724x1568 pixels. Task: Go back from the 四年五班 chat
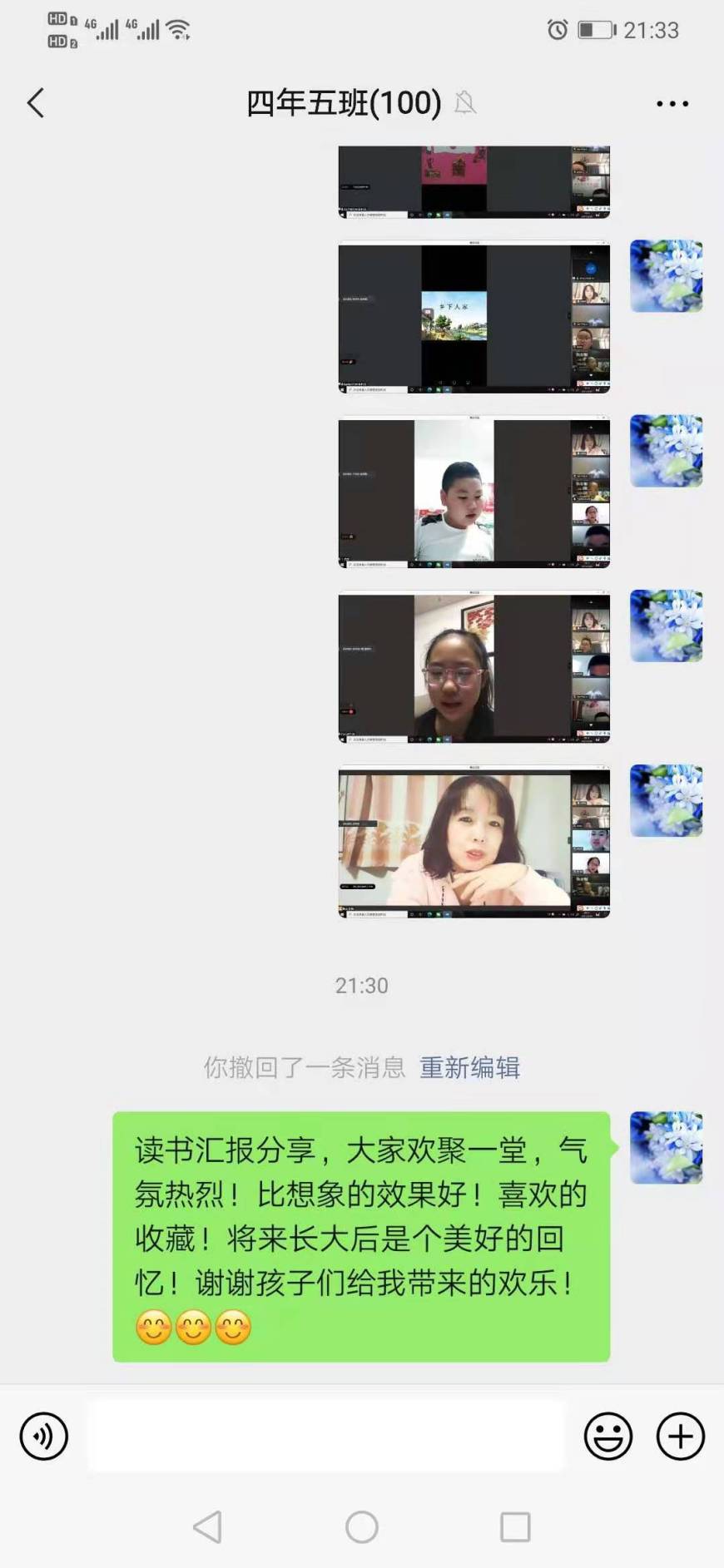pyautogui.click(x=36, y=103)
